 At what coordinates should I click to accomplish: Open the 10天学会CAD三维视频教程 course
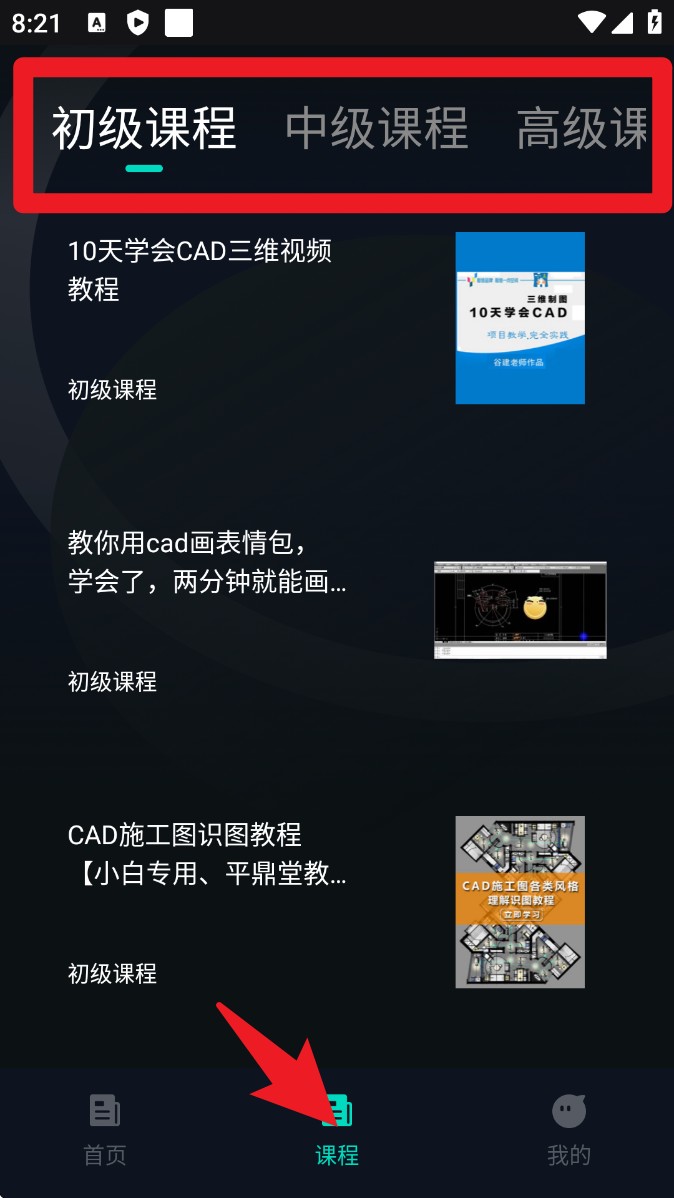[x=200, y=270]
